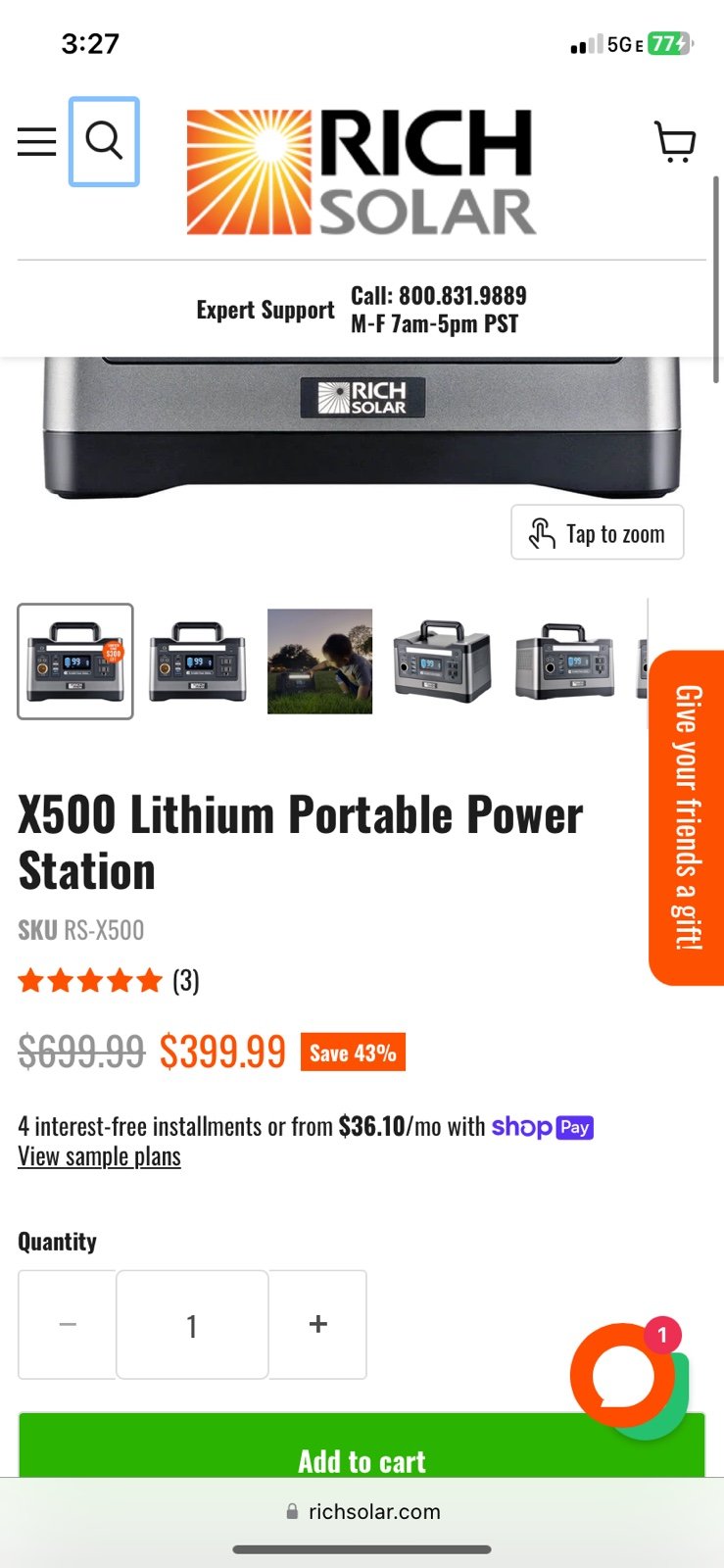The image size is (724, 1568).
Task: Open the orange chat bubble
Action: pos(623,1375)
